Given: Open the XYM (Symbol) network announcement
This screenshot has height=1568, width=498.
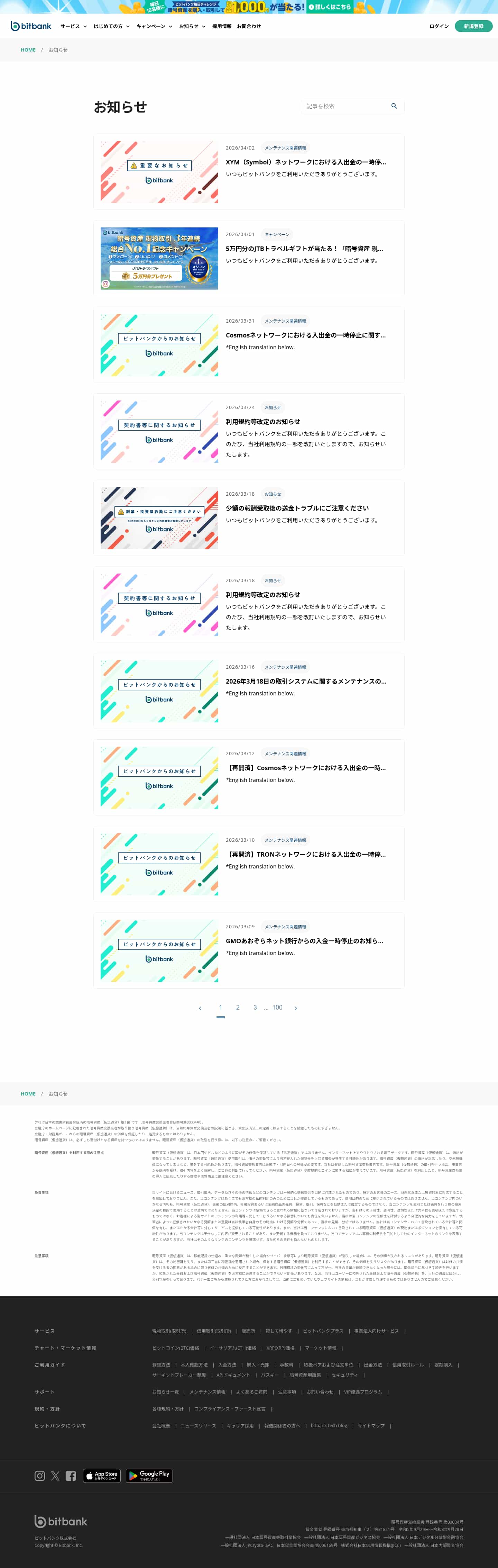Looking at the screenshot, I should pos(305,163).
